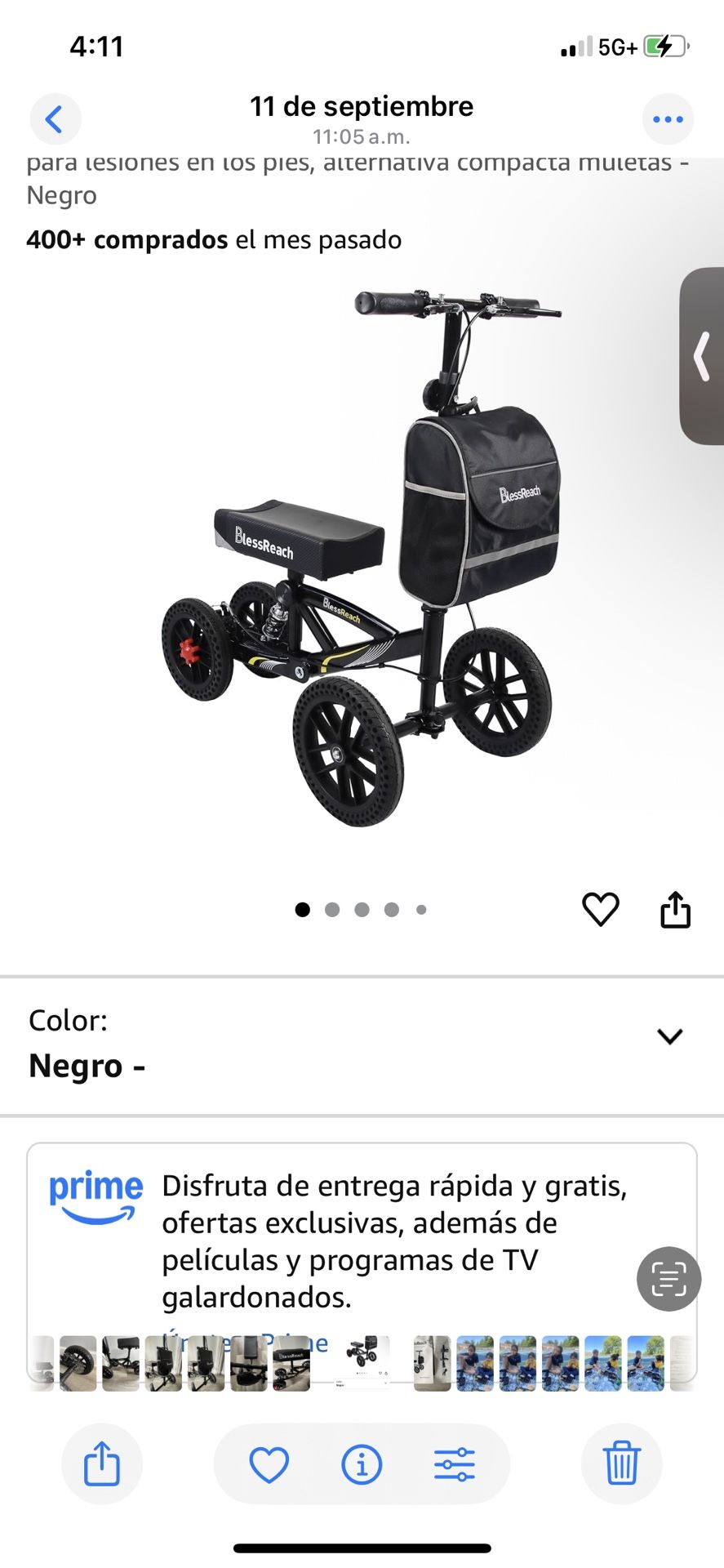Tap the battery charging indicator in status bar
The height and width of the screenshot is (1568, 724).
coord(663,47)
